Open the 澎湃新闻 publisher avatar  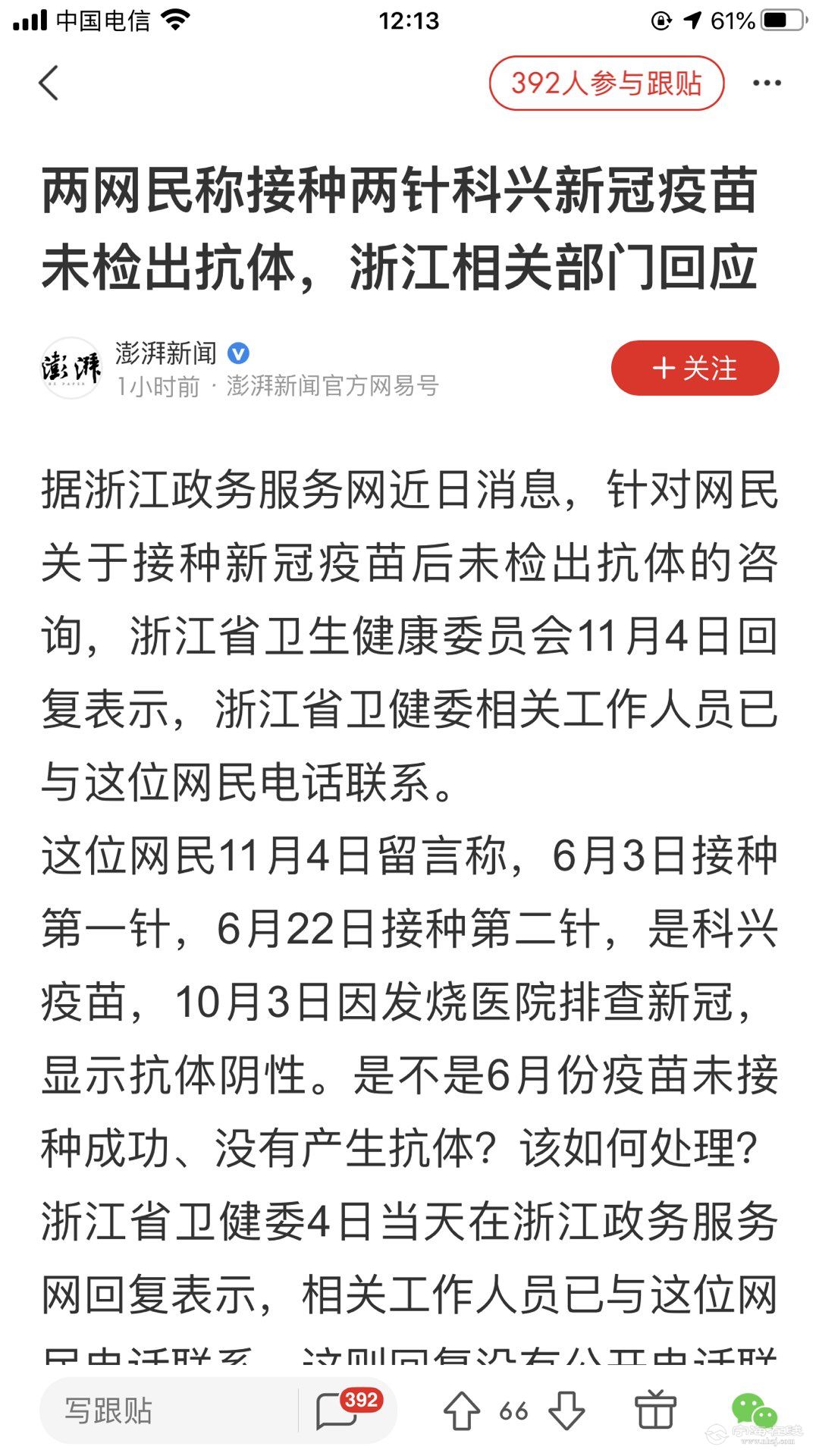click(x=71, y=369)
